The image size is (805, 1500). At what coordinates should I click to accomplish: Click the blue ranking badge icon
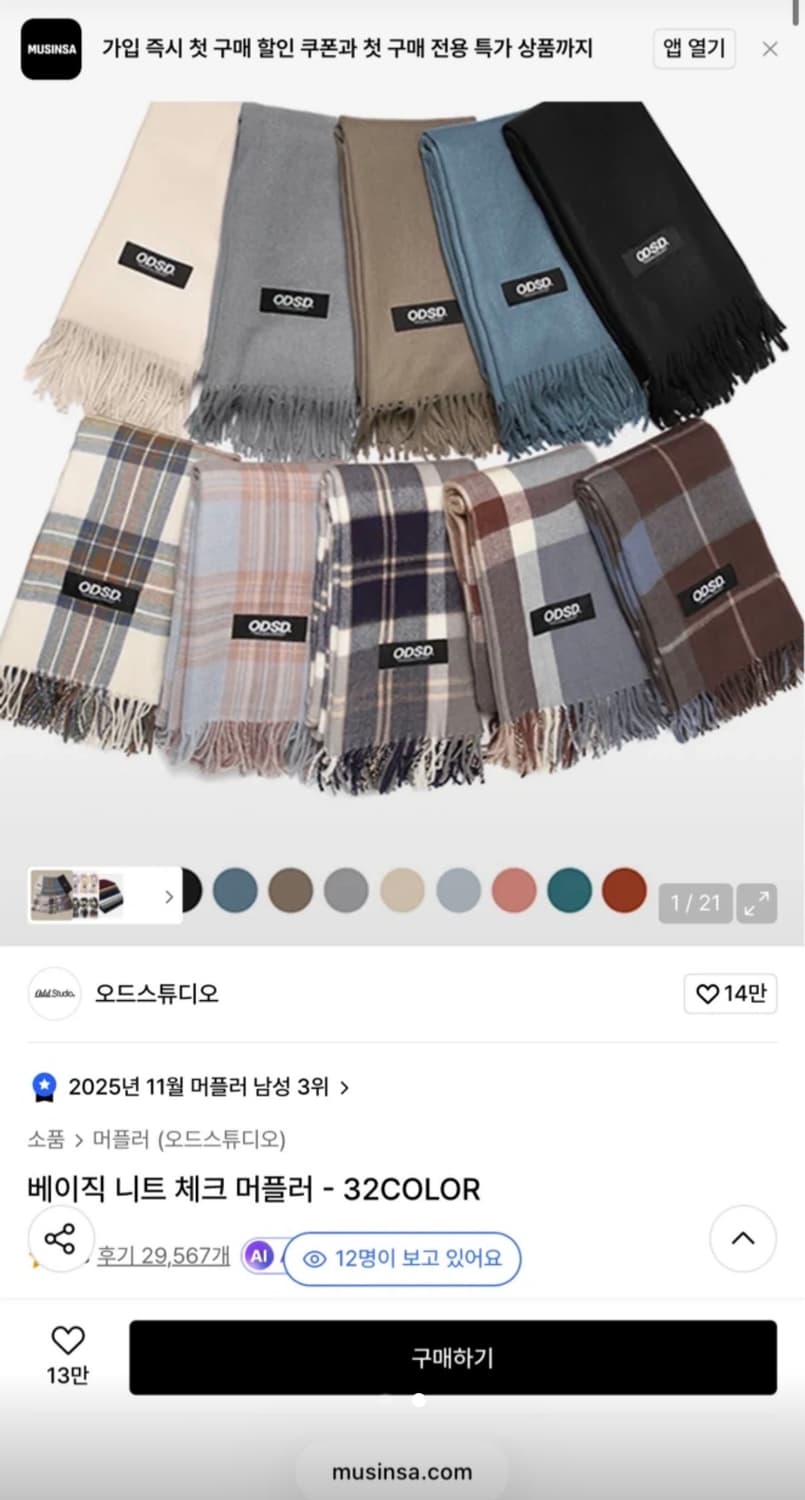coord(42,1087)
